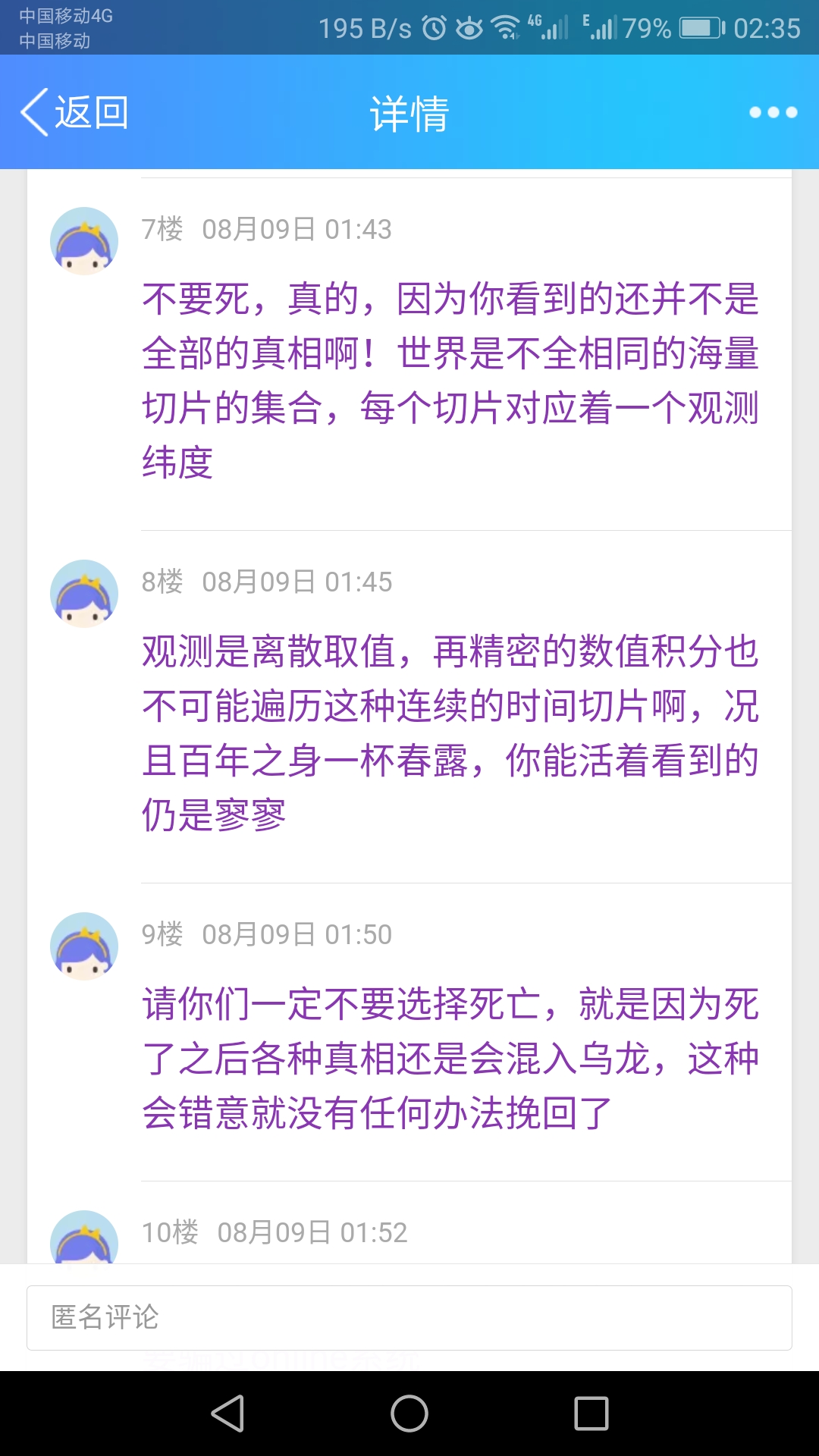Viewport: 819px width, 1456px height.
Task: Go to the system home screen
Action: 409,1414
